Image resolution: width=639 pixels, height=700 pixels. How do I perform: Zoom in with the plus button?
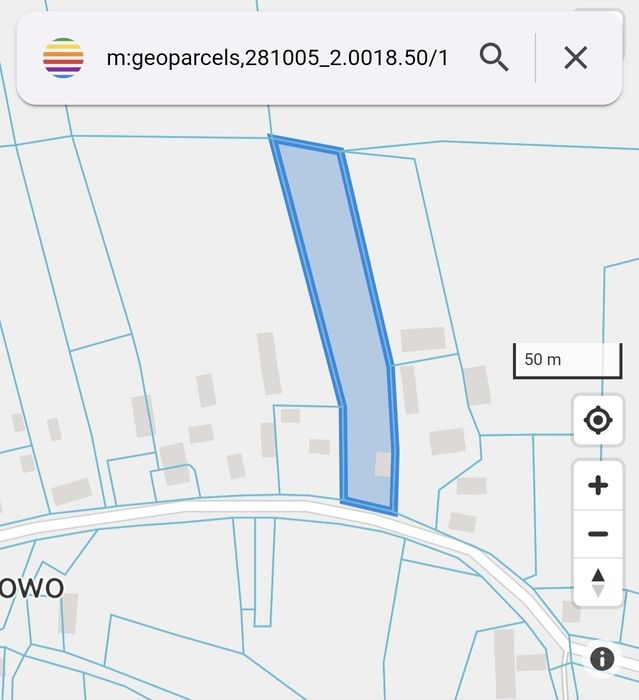pos(598,486)
